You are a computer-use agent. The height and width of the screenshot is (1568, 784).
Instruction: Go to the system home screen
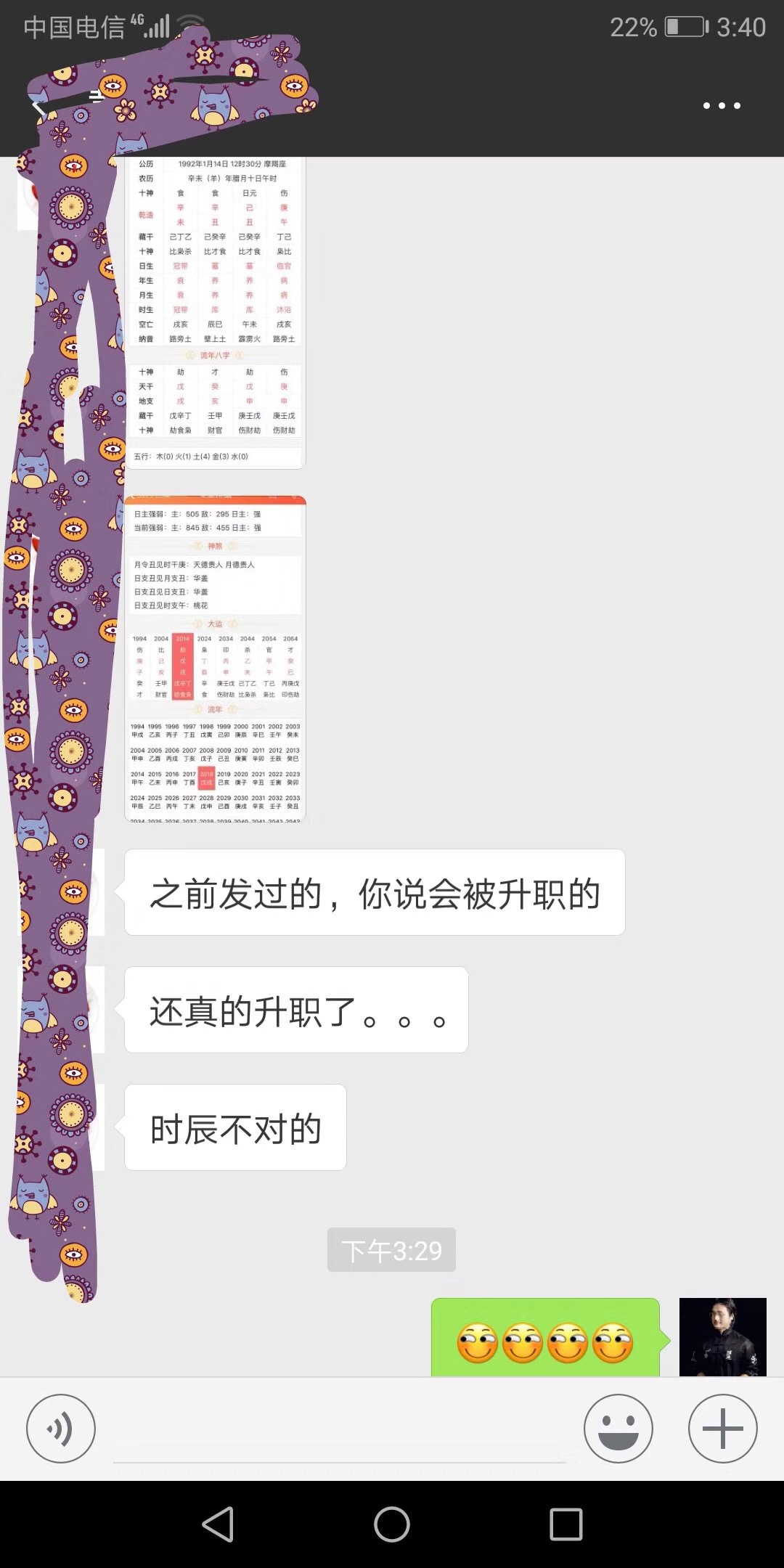point(392,1524)
